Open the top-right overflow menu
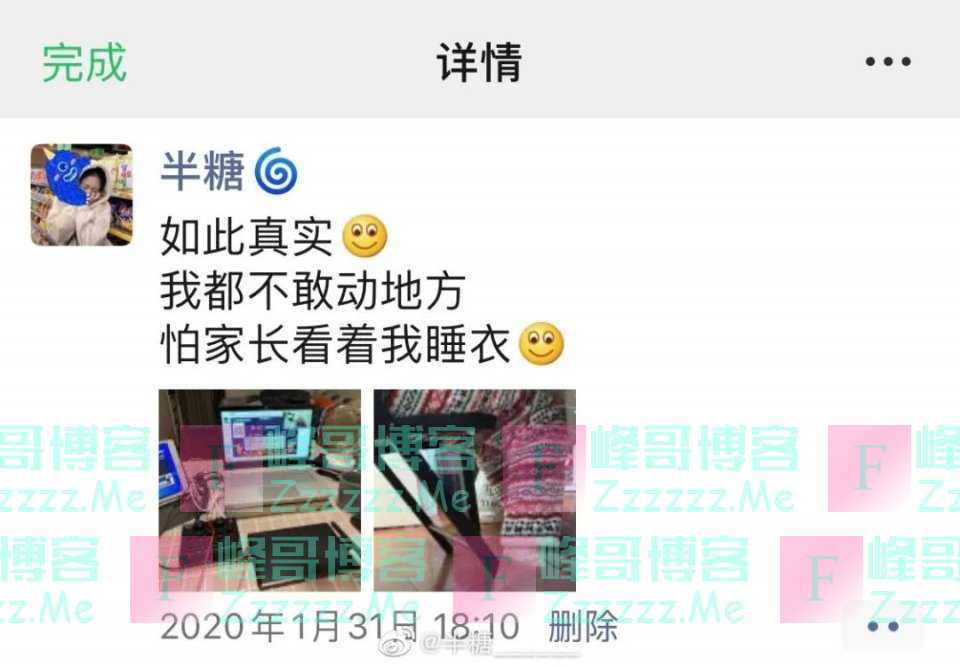This screenshot has width=960, height=666. pyautogui.click(x=887, y=62)
